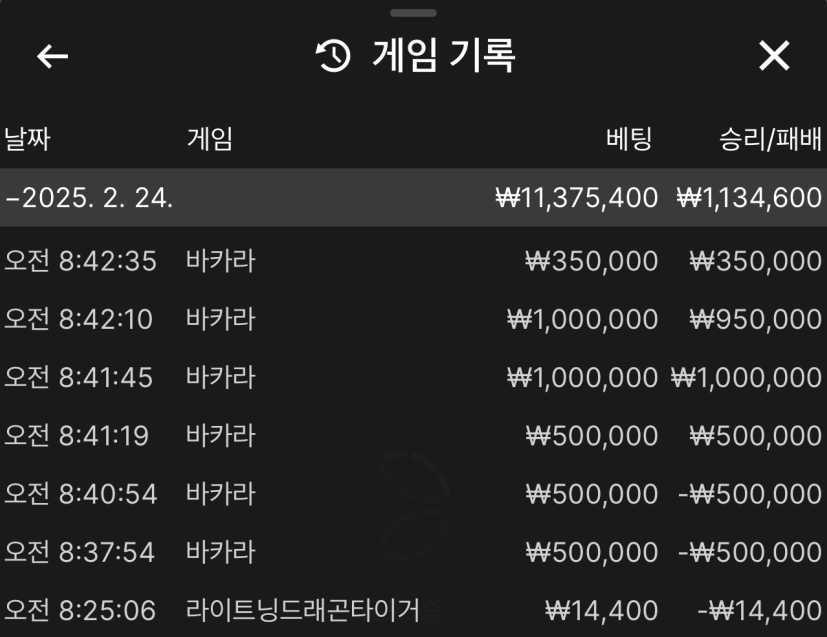
Task: Go back using the arrow icon
Action: point(52,56)
